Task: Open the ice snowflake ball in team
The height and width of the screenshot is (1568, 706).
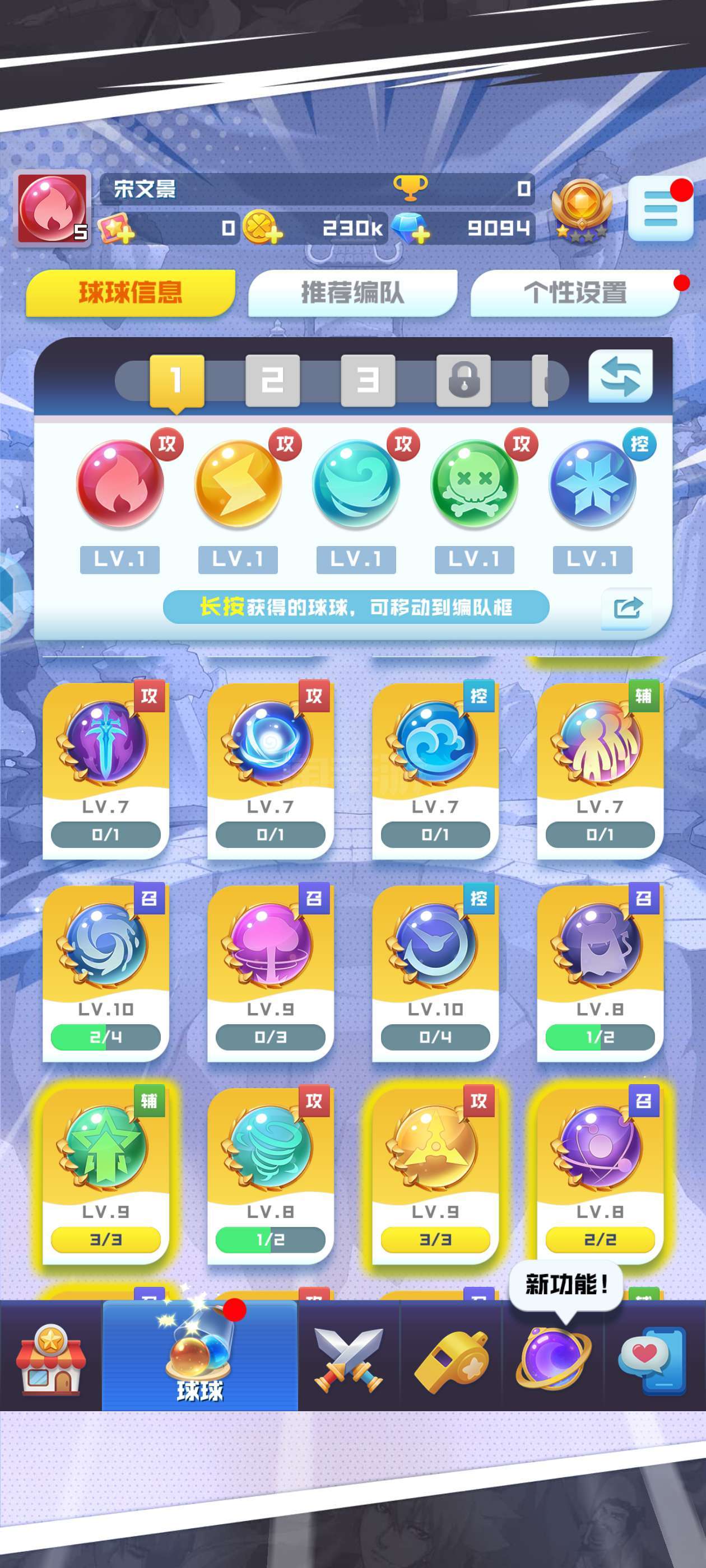Action: coord(593,483)
